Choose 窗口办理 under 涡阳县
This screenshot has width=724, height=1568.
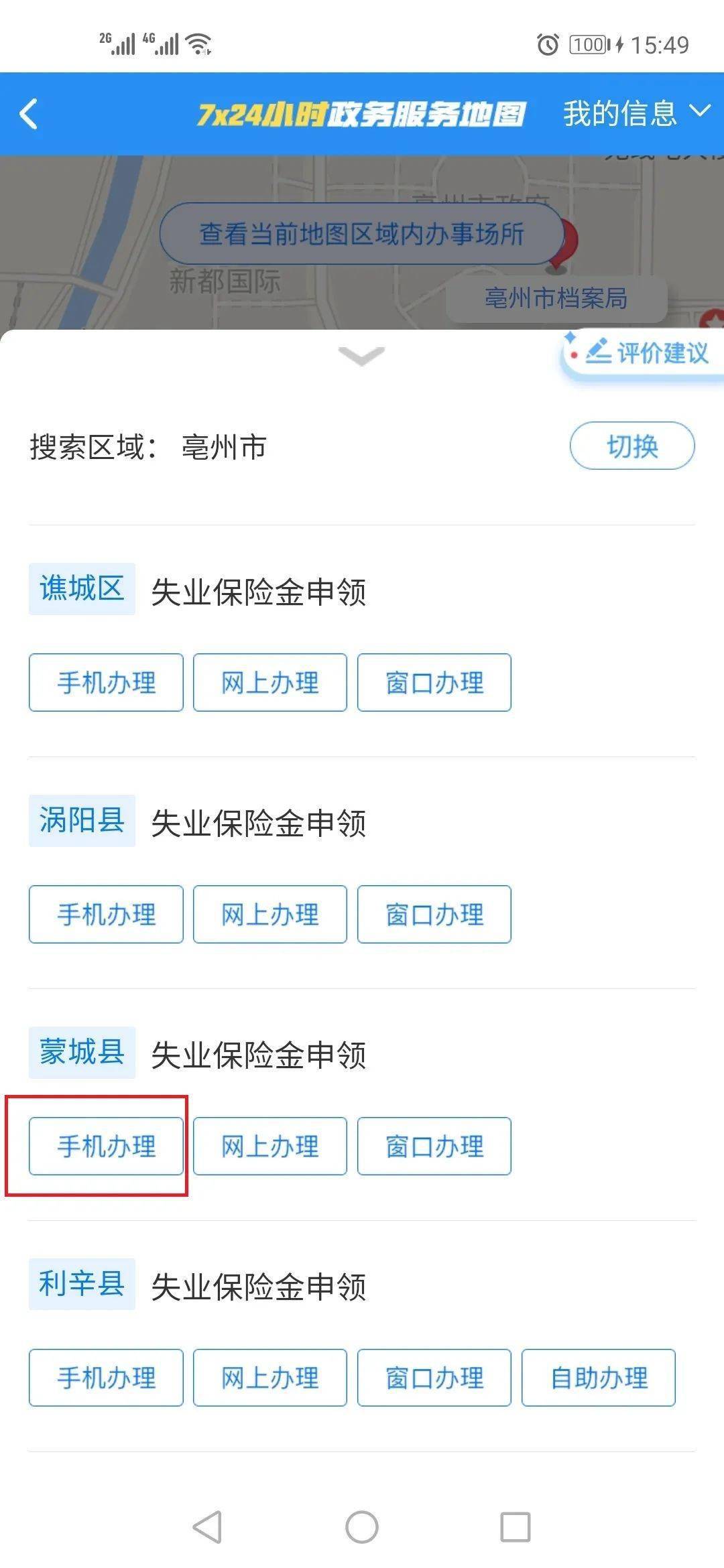point(434,914)
